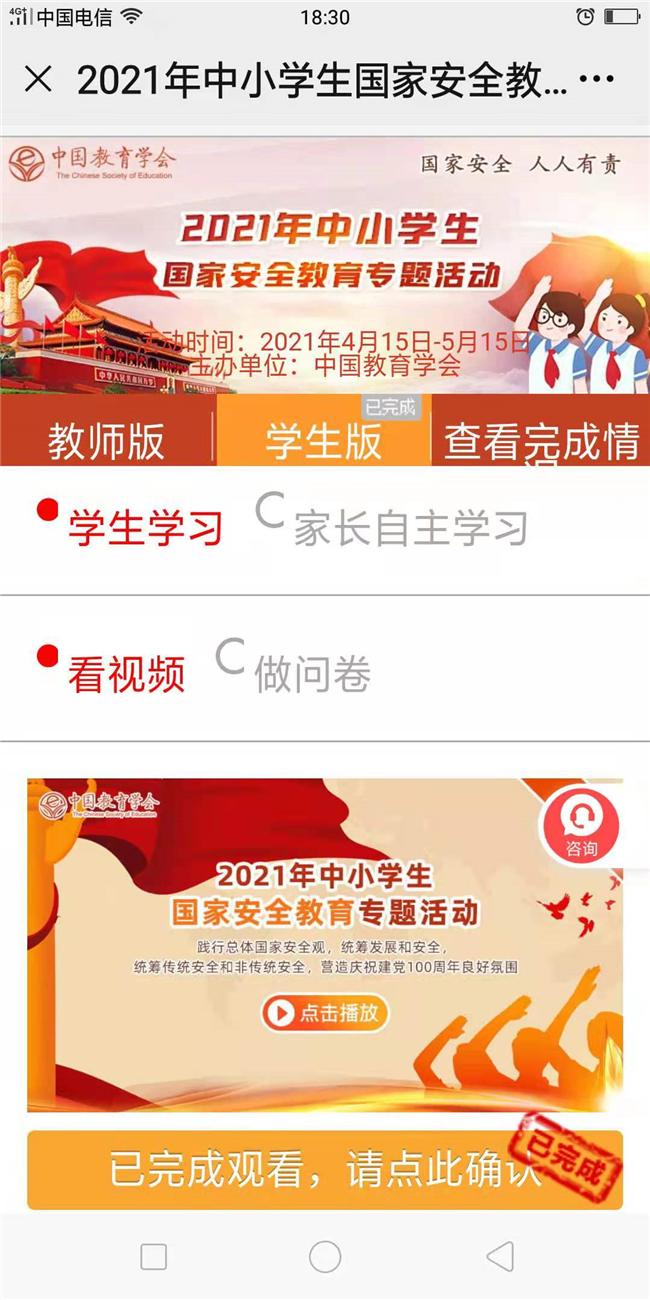Screen dimensions: 650x1300
Task: Go back with the system back button
Action: tap(499, 1256)
